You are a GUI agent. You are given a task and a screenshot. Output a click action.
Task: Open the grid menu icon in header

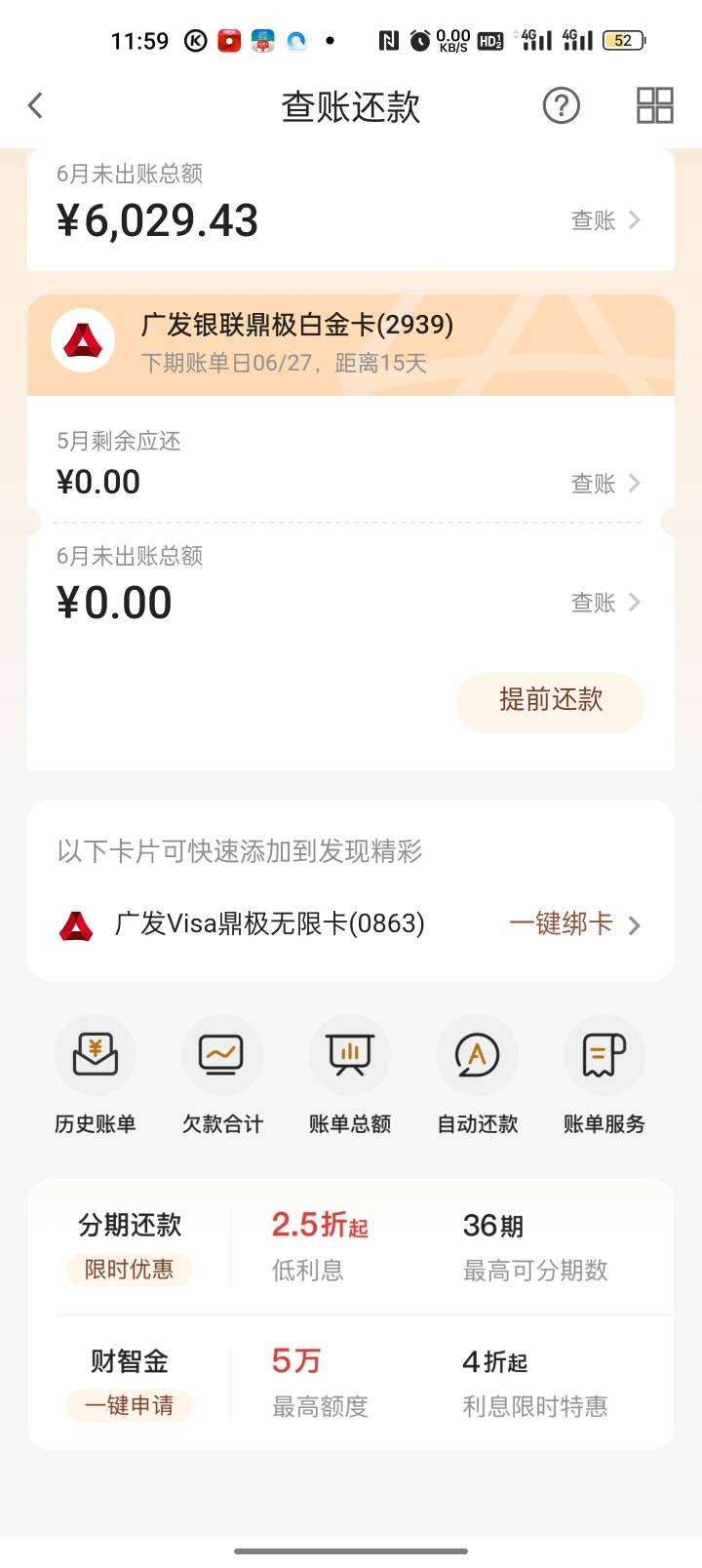tap(654, 105)
